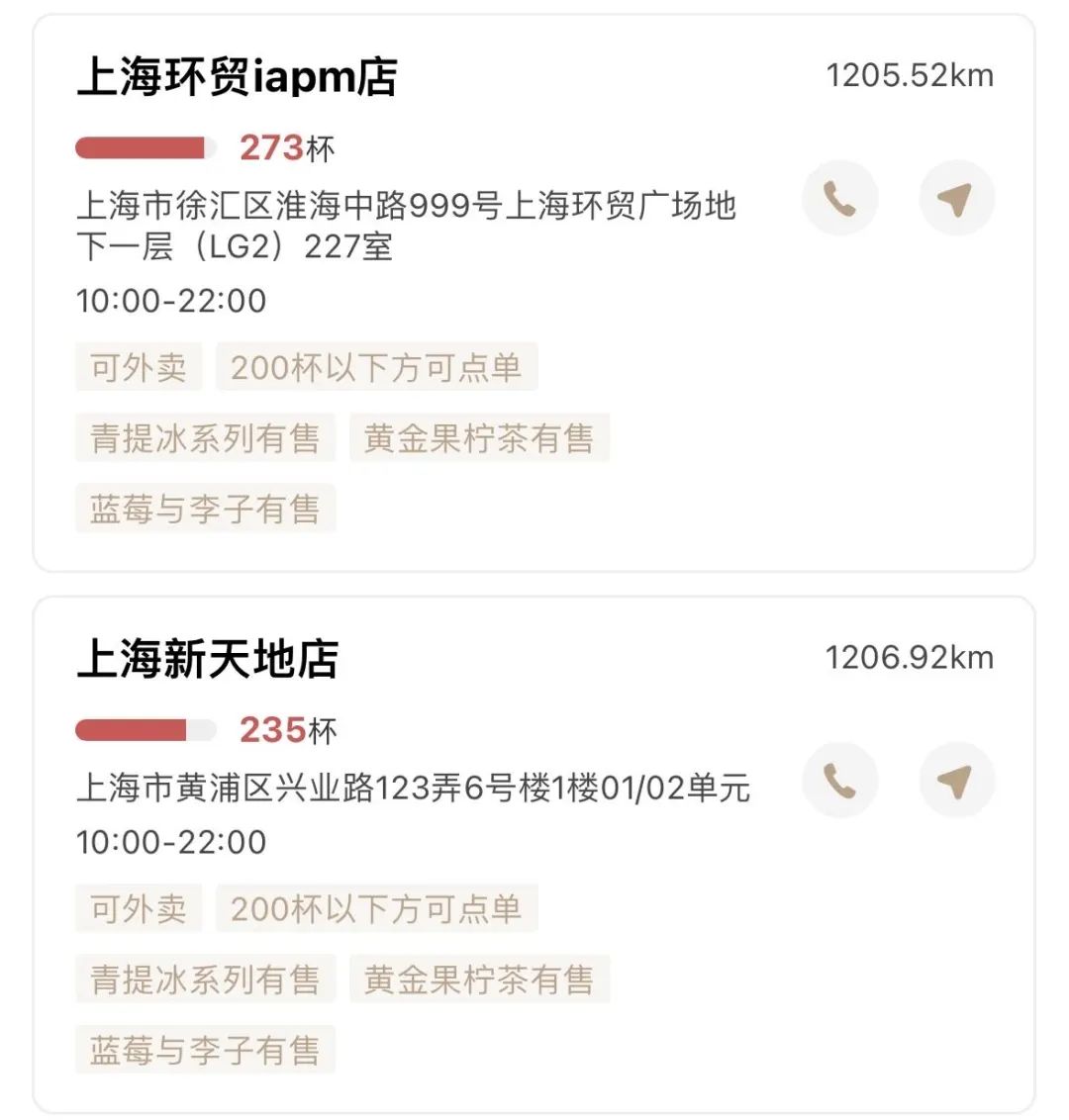The width and height of the screenshot is (1069, 1120).
Task: Select the 青提冰系列有售 tag on the first store
Action: [203, 437]
